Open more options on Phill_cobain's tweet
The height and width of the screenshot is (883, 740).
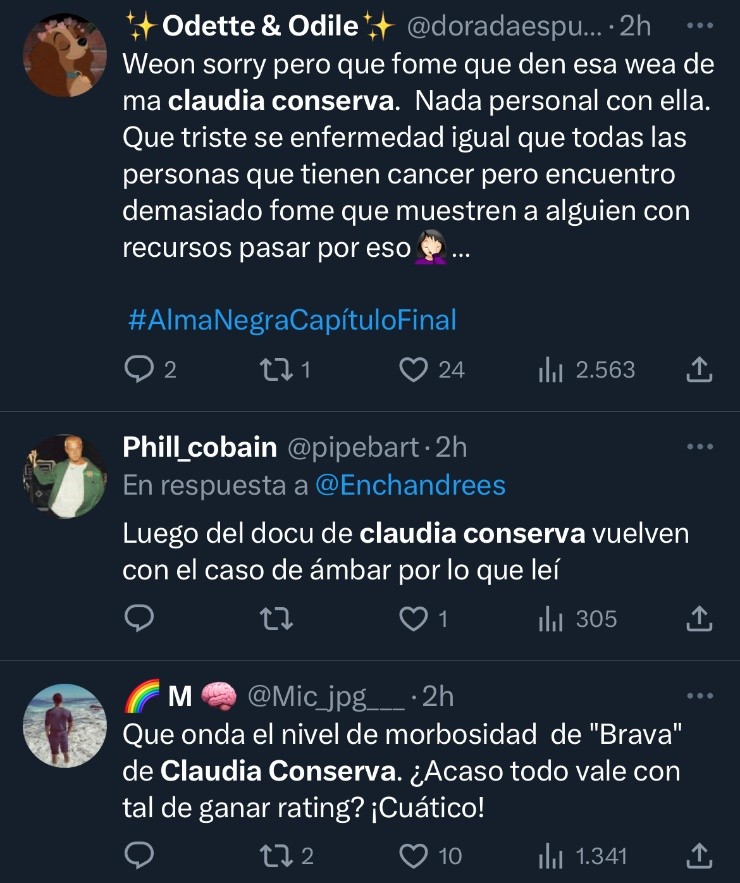point(700,447)
